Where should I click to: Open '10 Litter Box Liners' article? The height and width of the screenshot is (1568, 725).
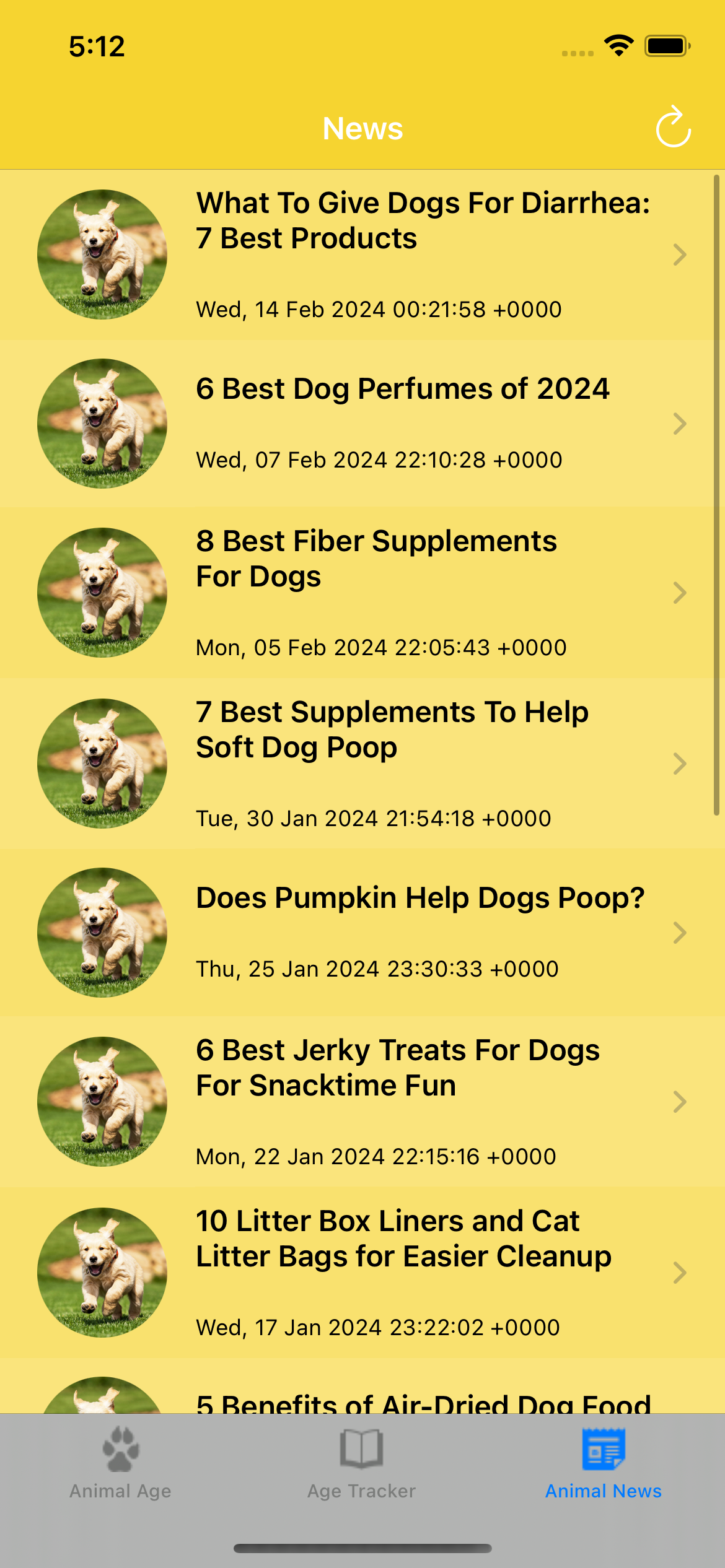pyautogui.click(x=403, y=1239)
